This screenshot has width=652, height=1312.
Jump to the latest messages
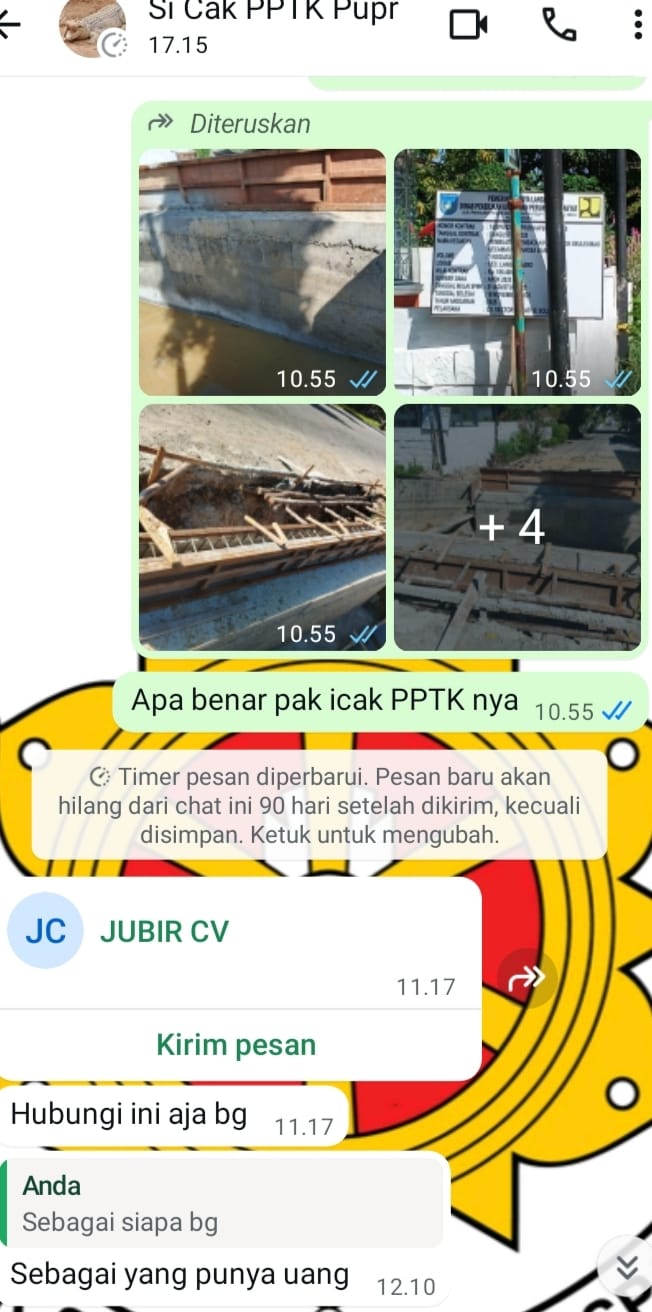(x=627, y=1267)
